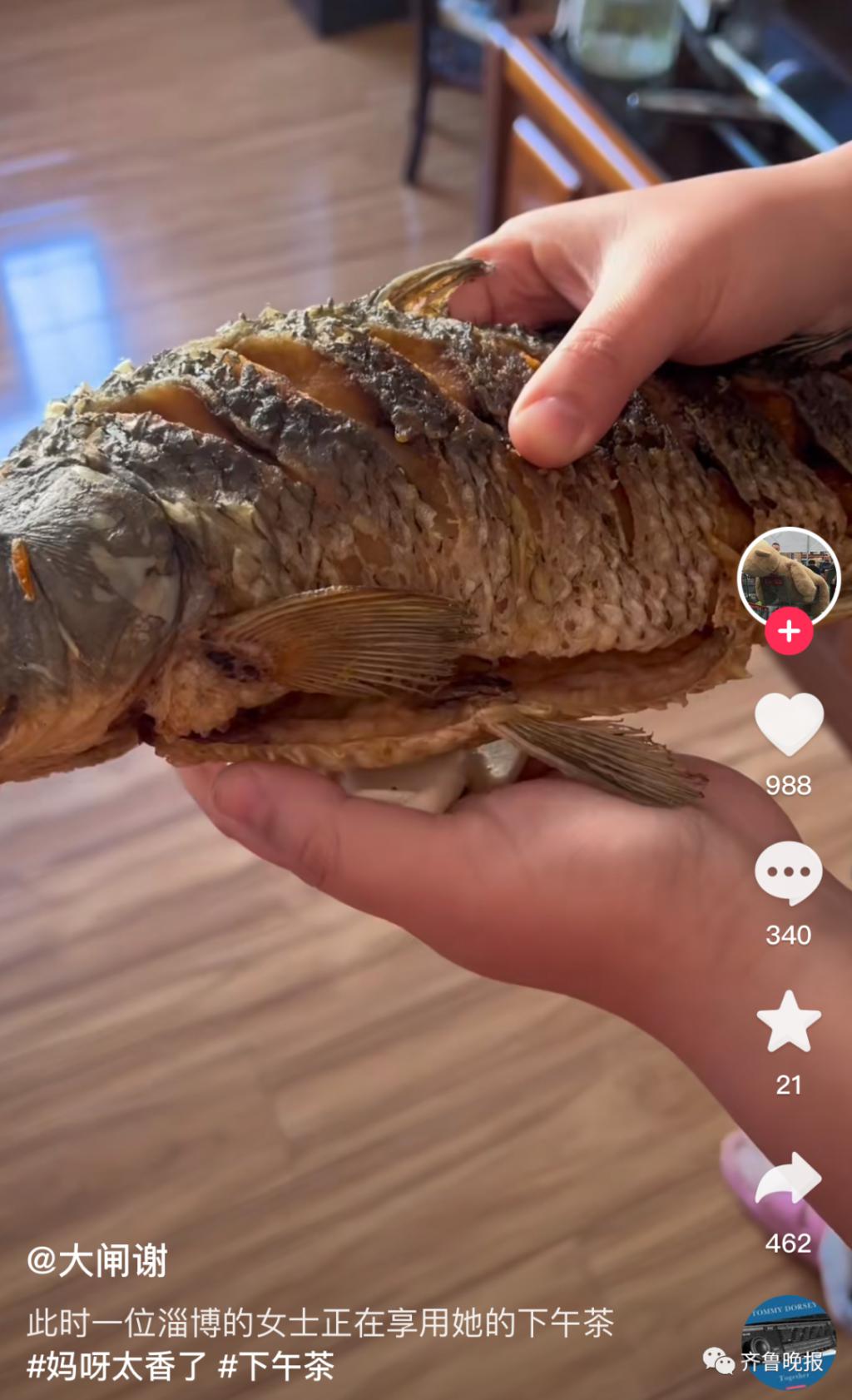
Task: Open the 340 comments
Action: click(788, 872)
